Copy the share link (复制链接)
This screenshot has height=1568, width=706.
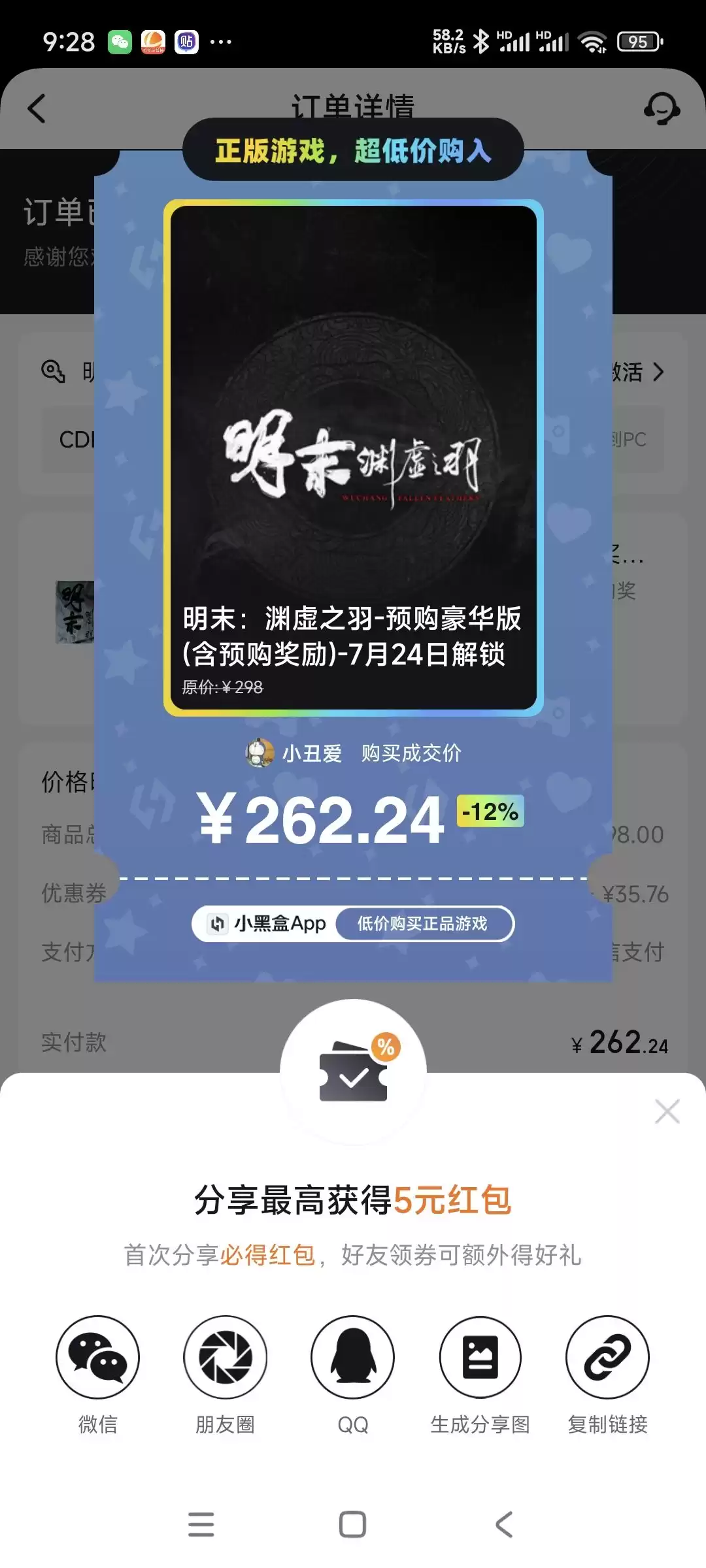click(607, 1357)
